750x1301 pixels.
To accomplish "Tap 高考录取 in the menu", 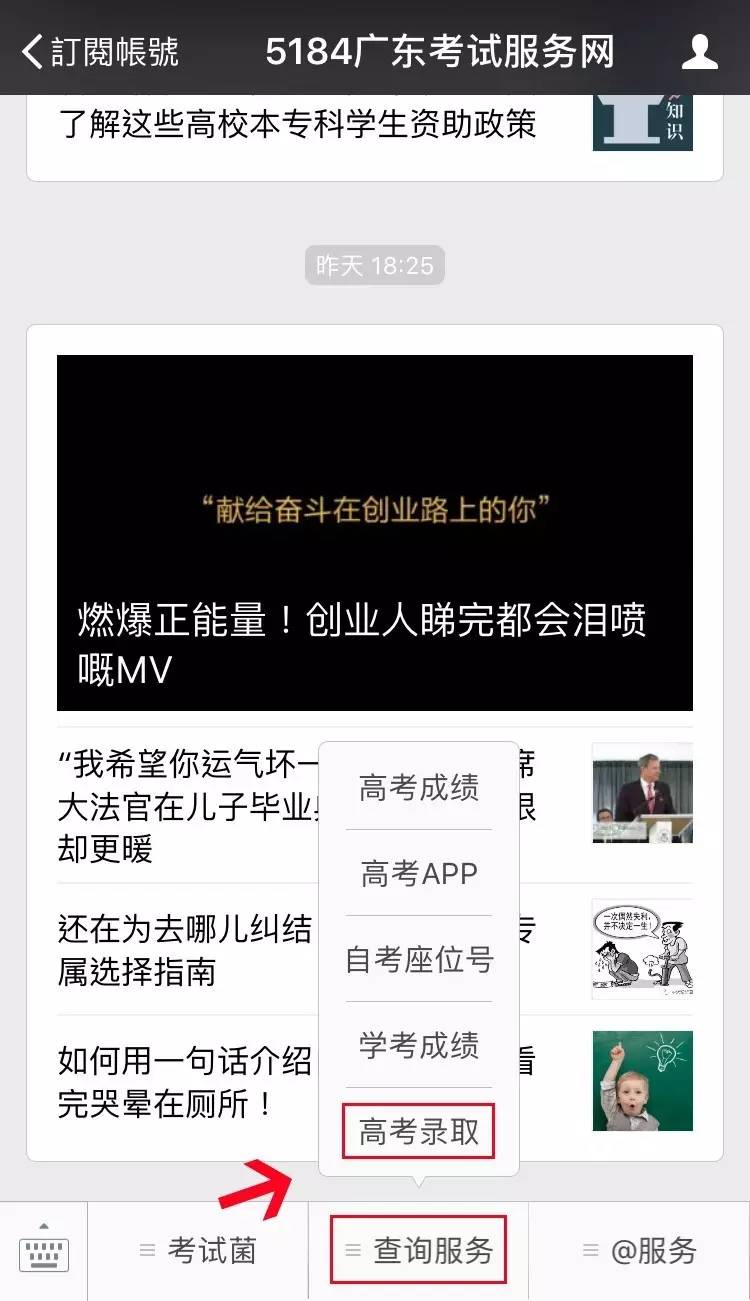I will (x=418, y=1132).
